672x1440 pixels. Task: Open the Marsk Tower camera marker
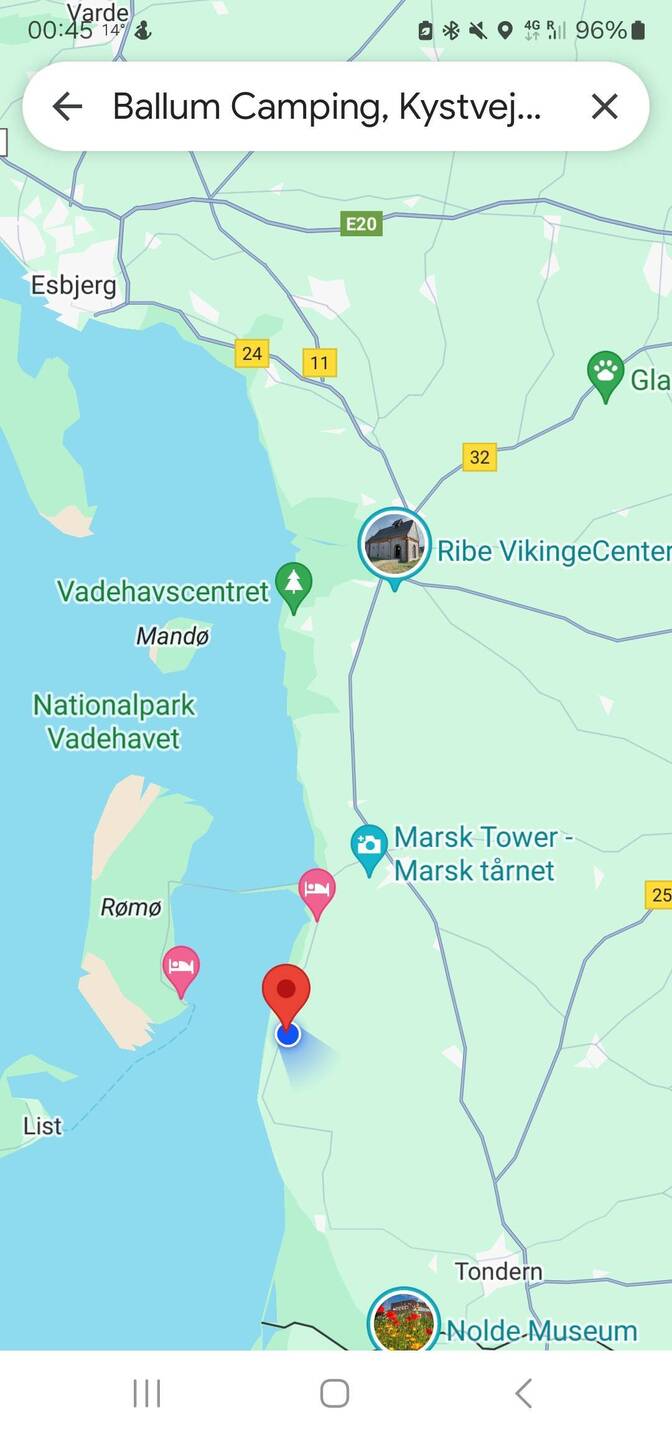(x=369, y=847)
